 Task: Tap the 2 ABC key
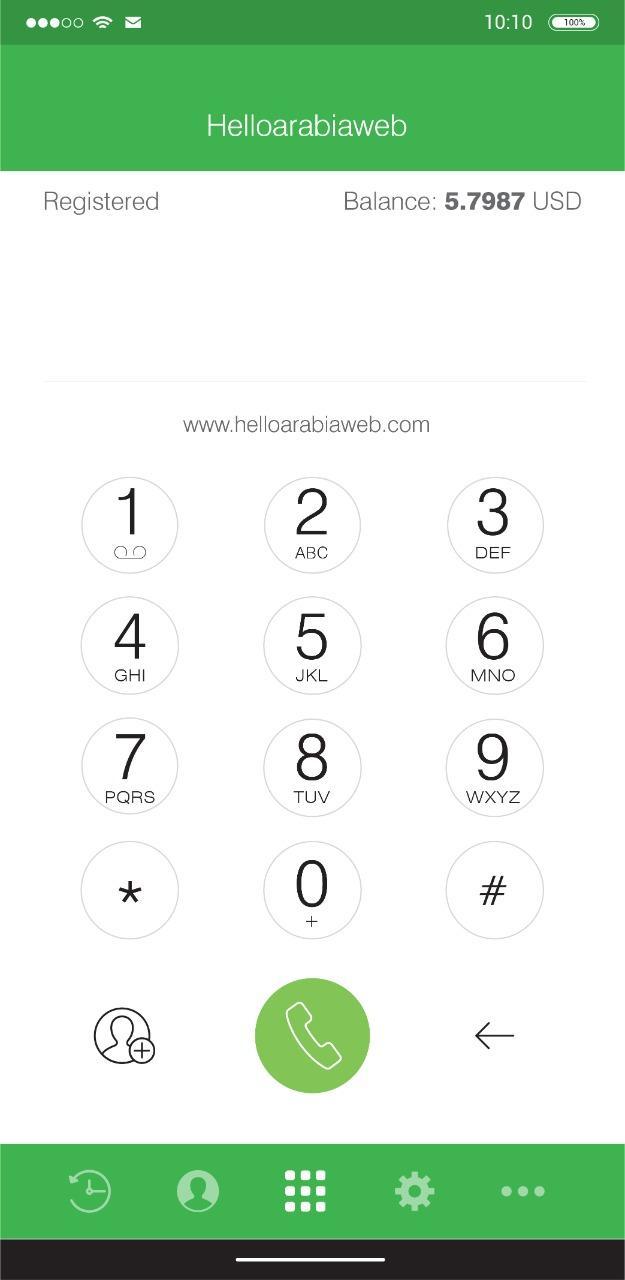pos(312,525)
